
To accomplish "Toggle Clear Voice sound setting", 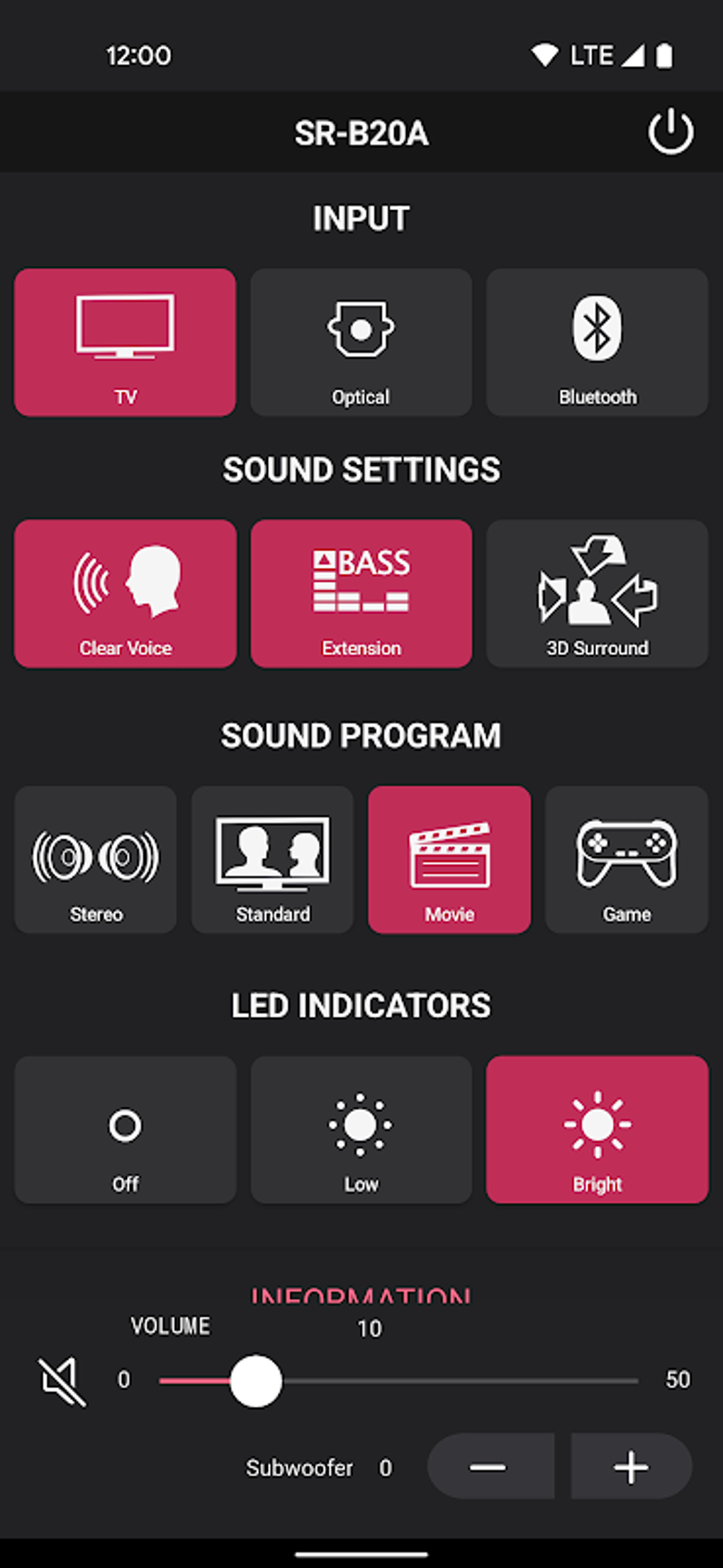I will click(125, 594).
